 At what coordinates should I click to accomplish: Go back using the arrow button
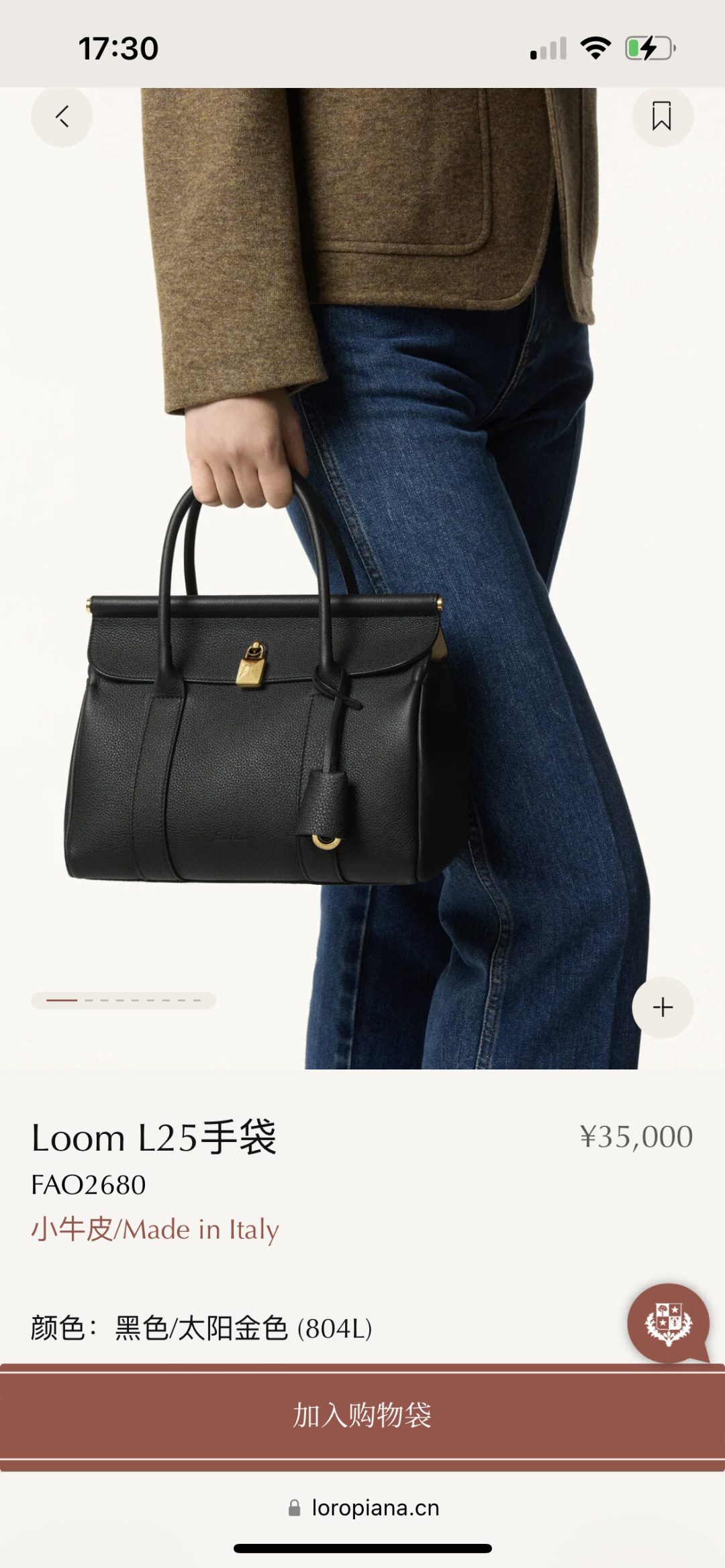(x=62, y=117)
